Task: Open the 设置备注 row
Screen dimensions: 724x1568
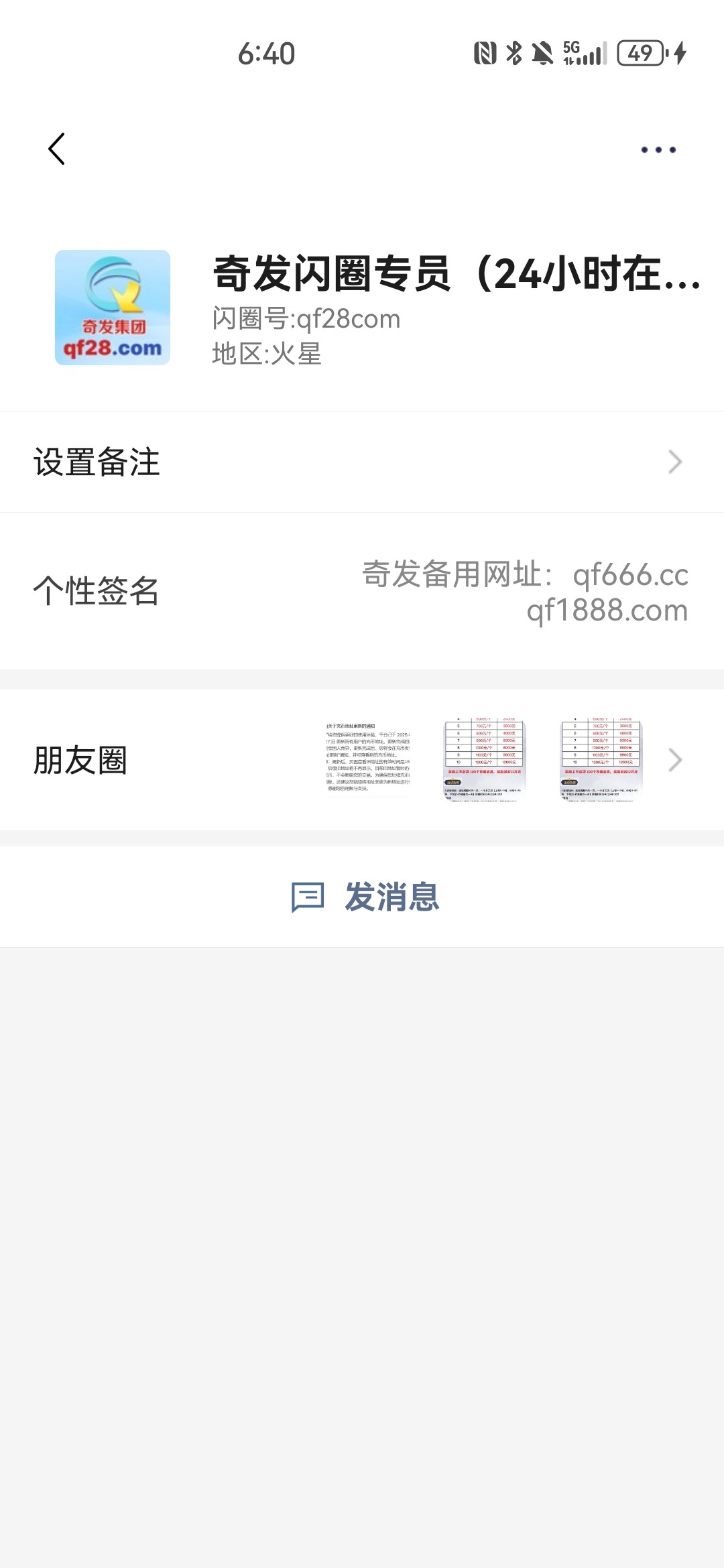Action: (x=362, y=462)
